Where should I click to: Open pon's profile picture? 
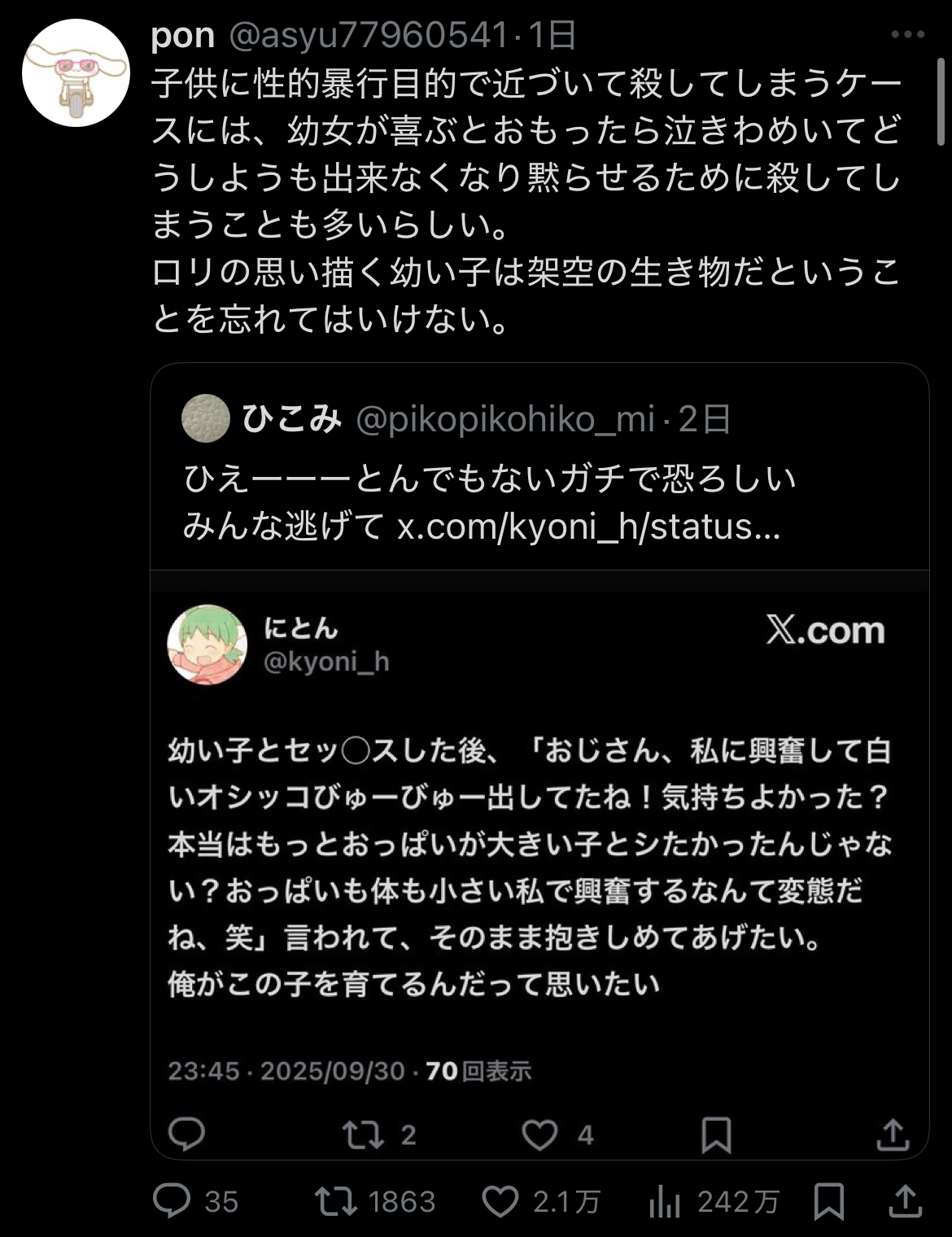tap(76, 73)
